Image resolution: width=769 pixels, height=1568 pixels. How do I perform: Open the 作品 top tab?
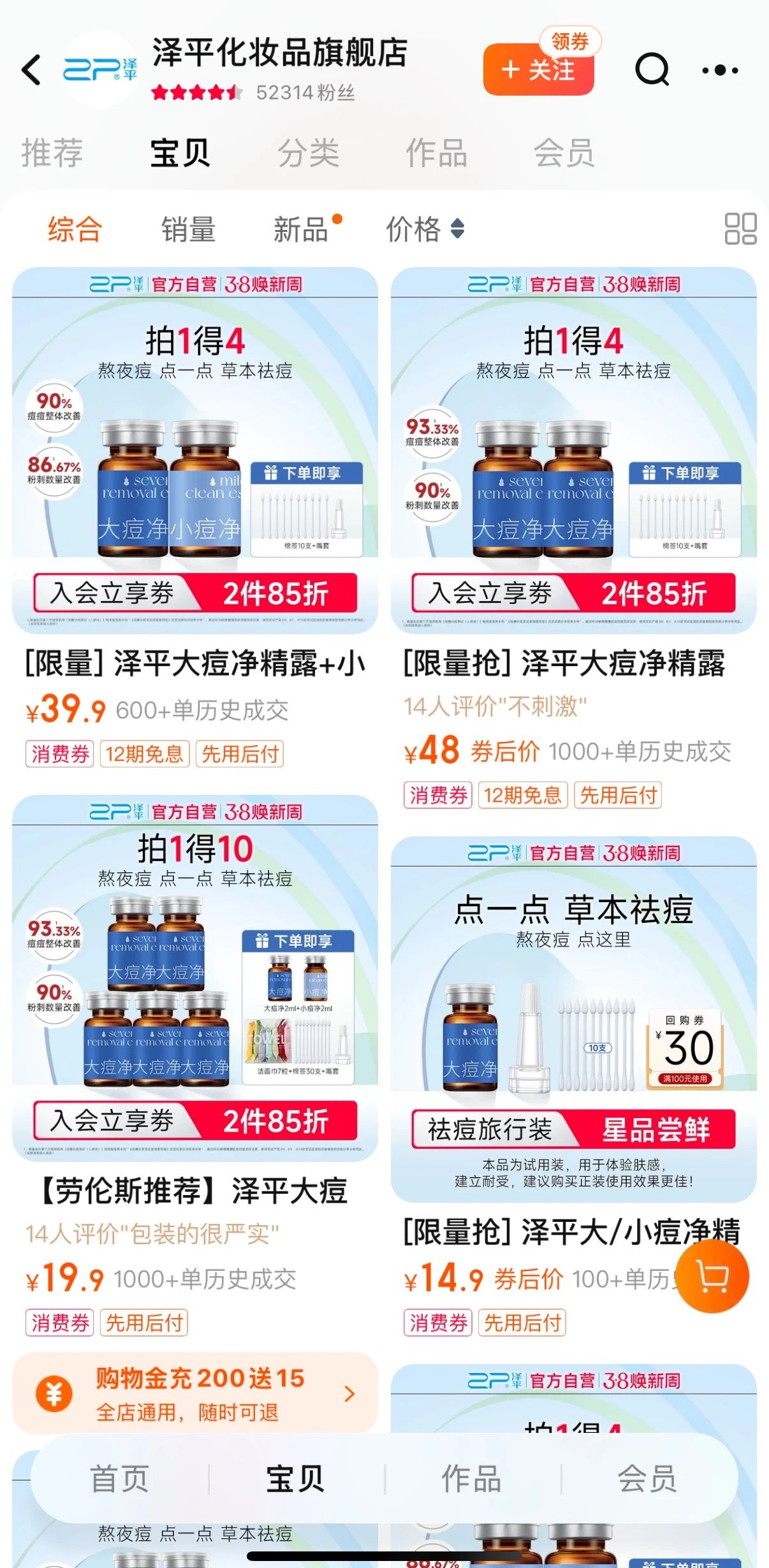click(x=437, y=153)
